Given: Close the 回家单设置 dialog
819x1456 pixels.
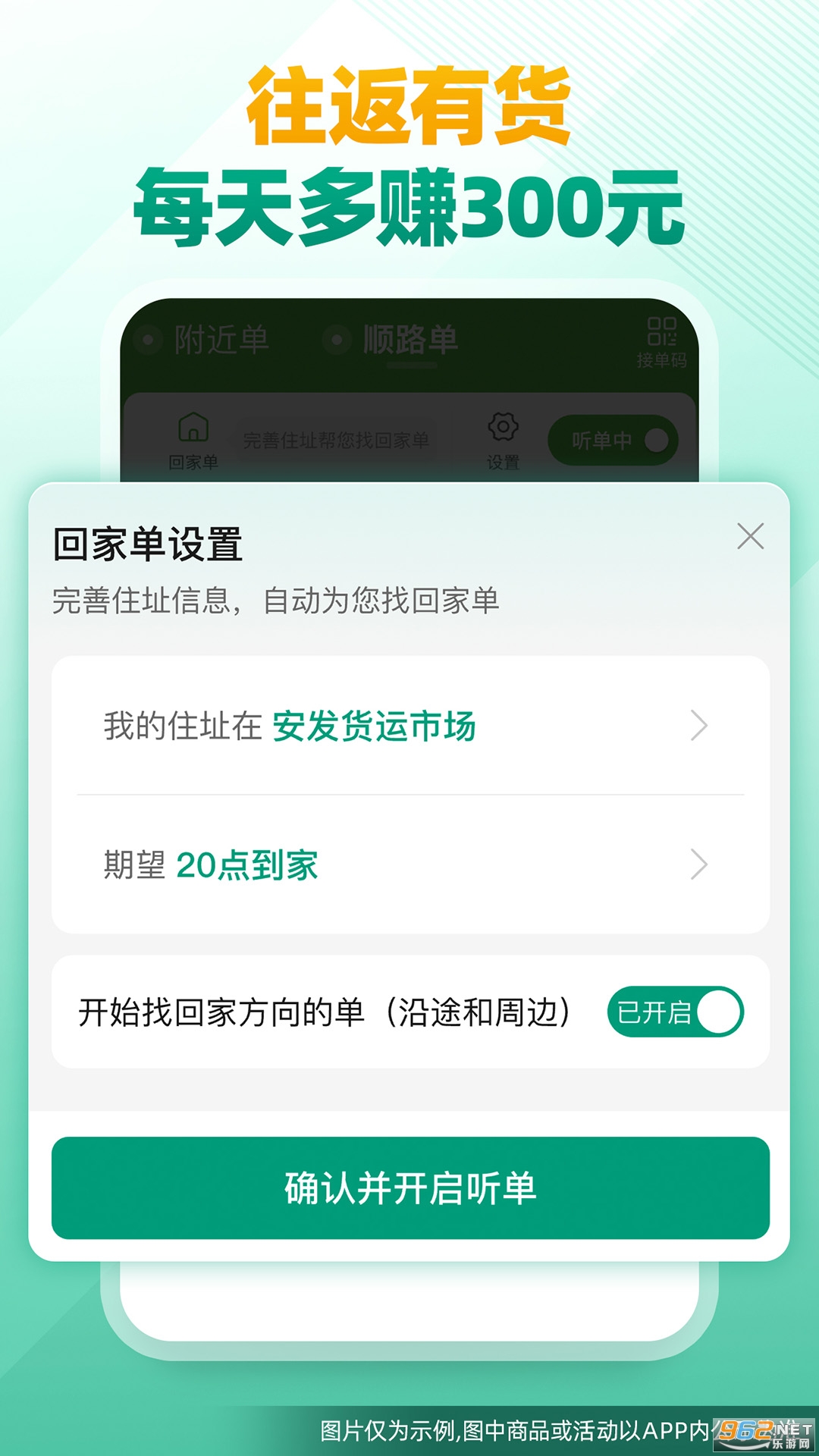Looking at the screenshot, I should [x=752, y=535].
